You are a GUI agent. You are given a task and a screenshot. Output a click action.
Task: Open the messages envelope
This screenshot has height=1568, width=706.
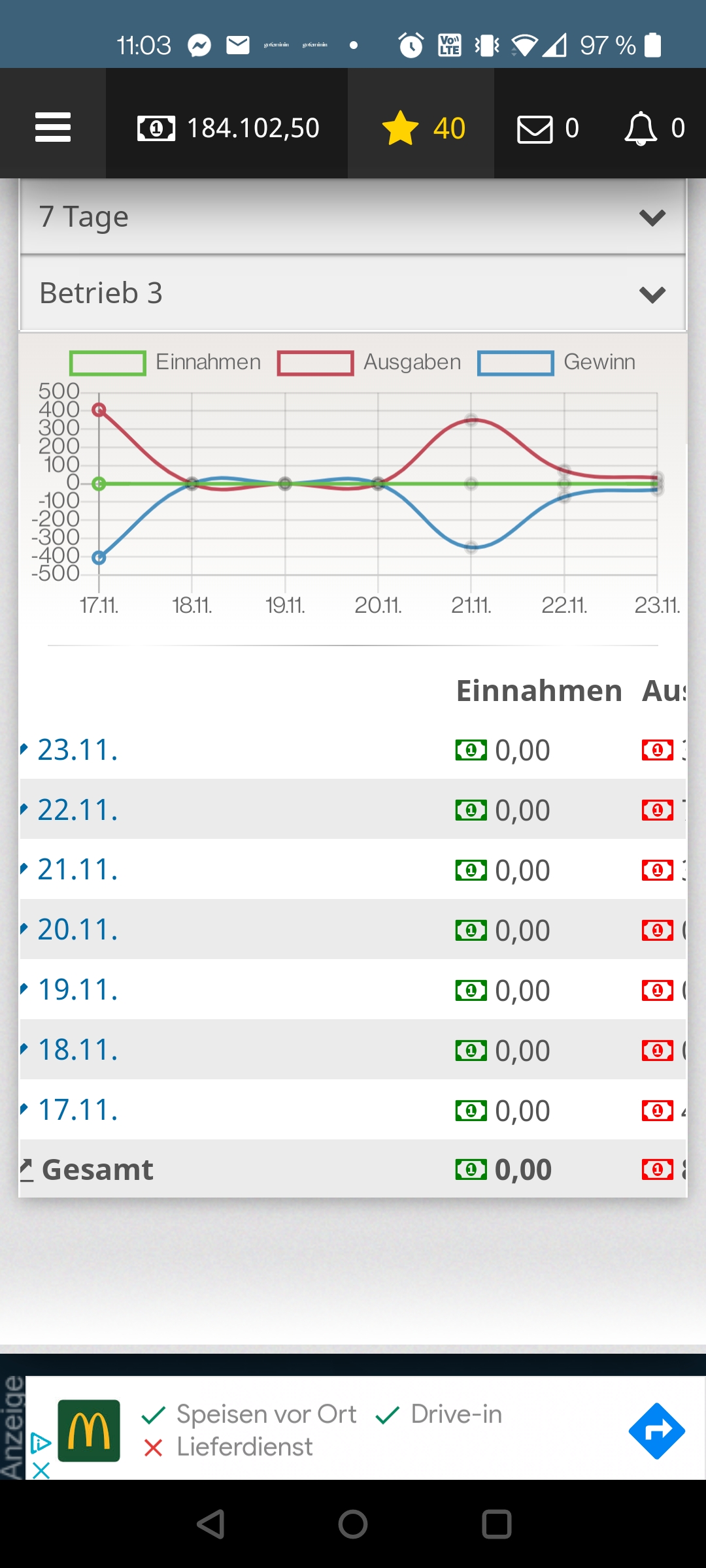click(x=548, y=128)
